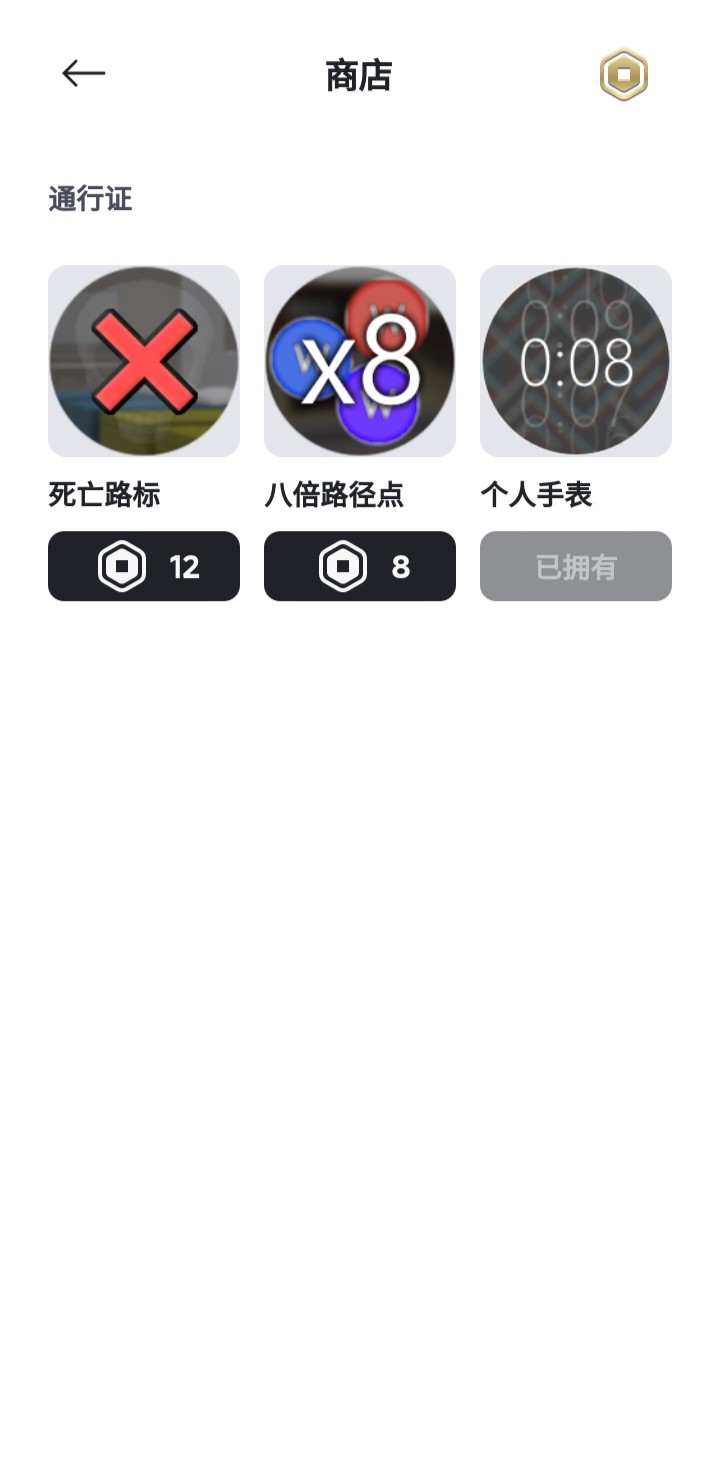Tap the 已拥有 button under 个人手表

(x=576, y=566)
